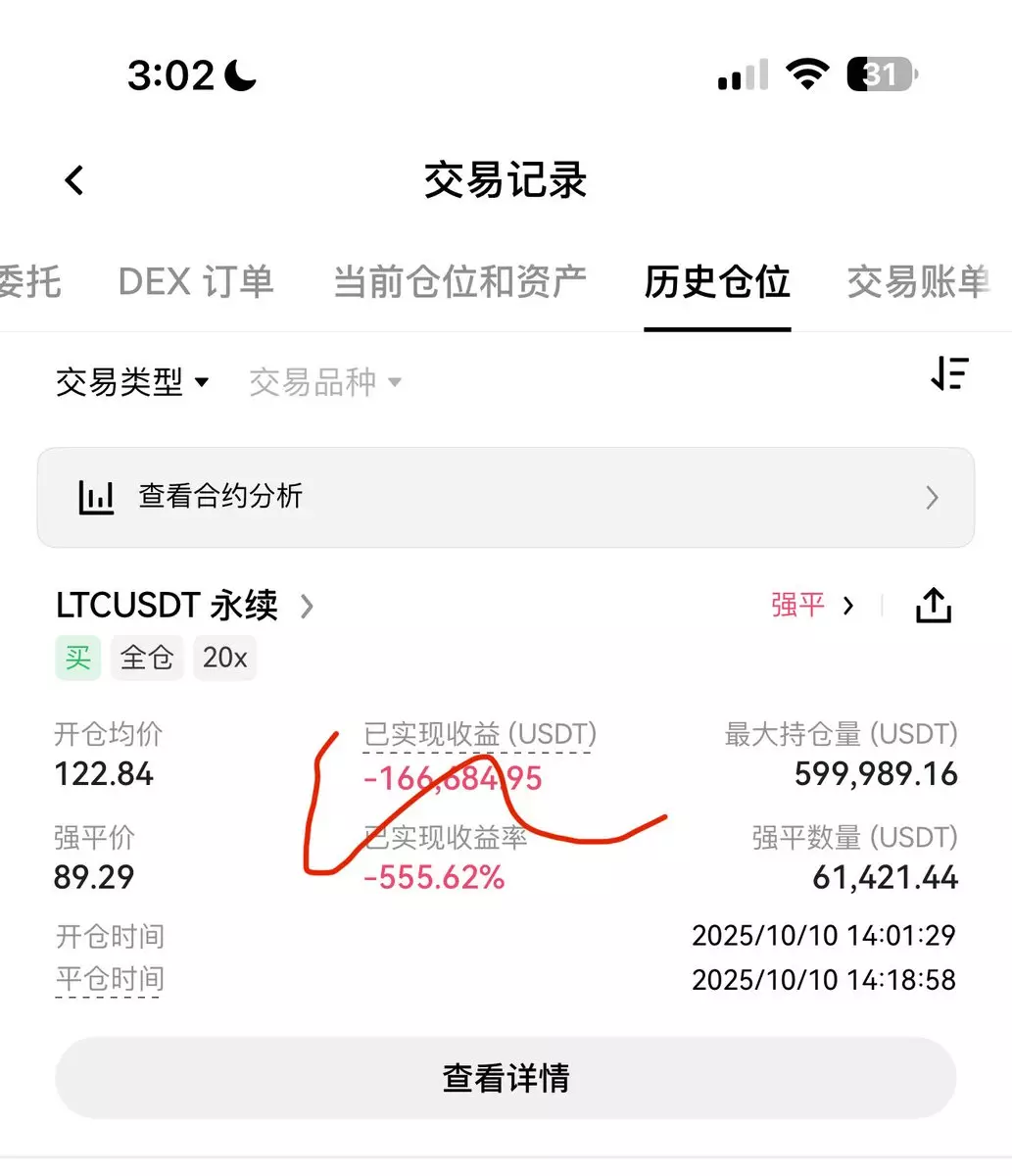The image size is (1012, 1176).
Task: Switch to the DEX 订单 tab
Action: coord(195,282)
